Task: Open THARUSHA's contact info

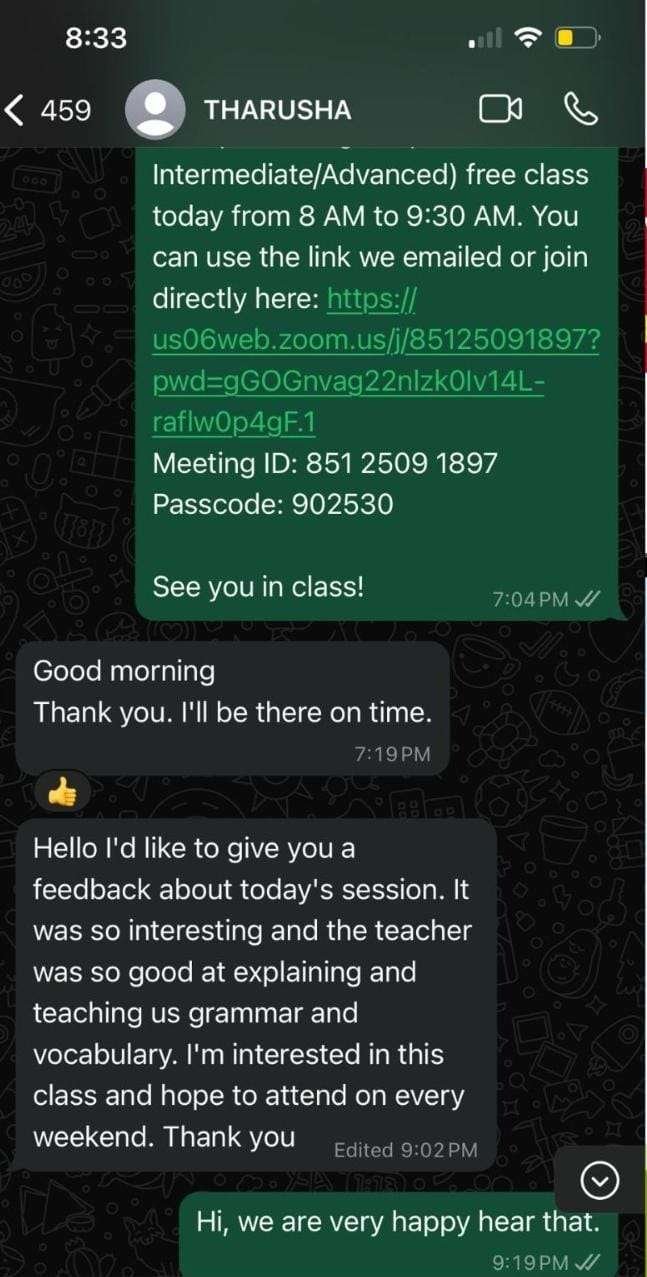Action: pos(278,110)
